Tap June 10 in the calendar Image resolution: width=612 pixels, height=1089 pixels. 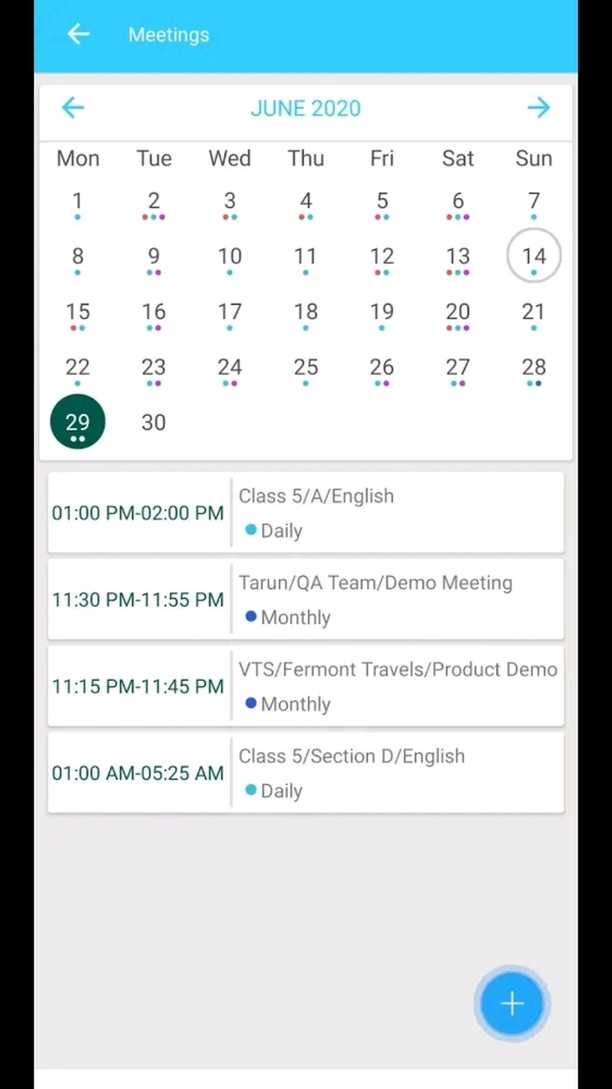pos(230,256)
